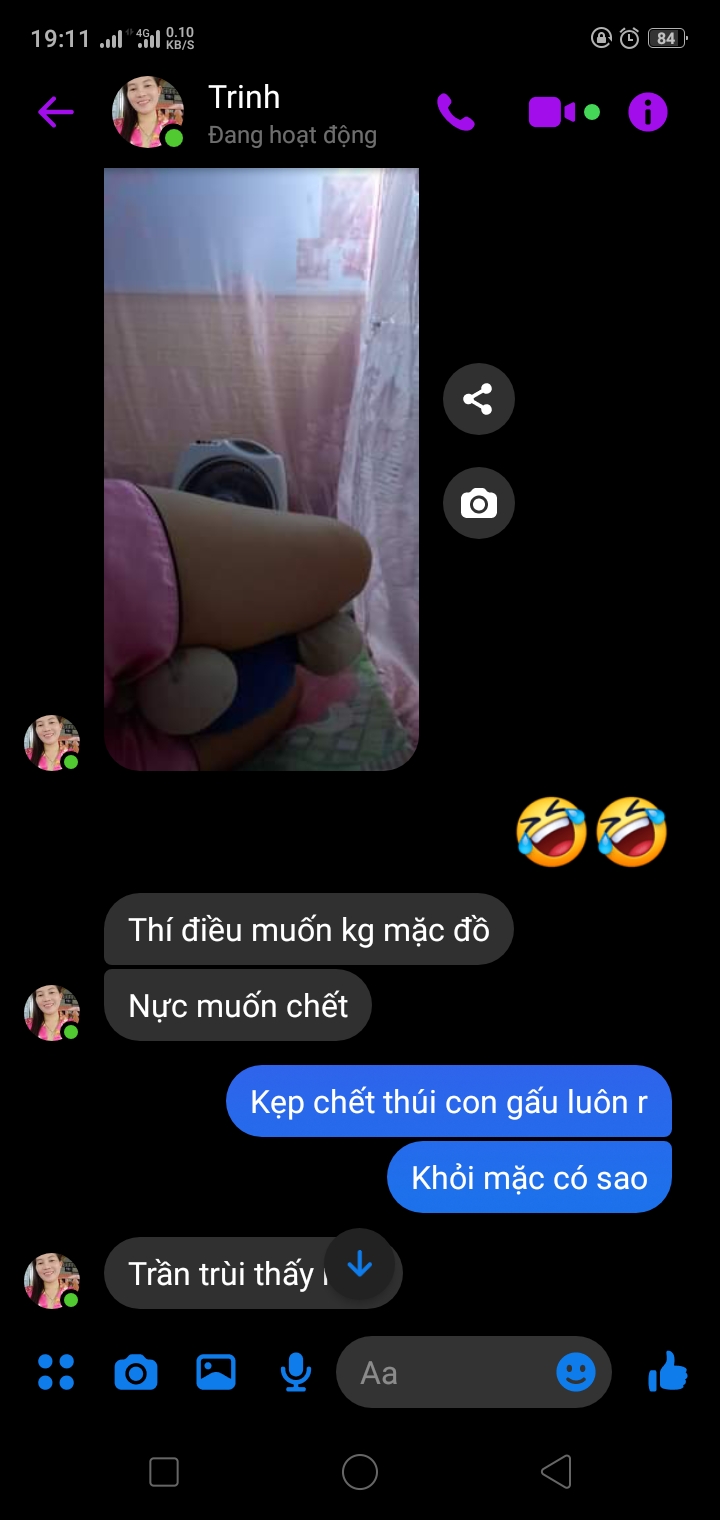Open recent apps from navigation bar
The width and height of the screenshot is (720, 1520).
[x=164, y=1472]
